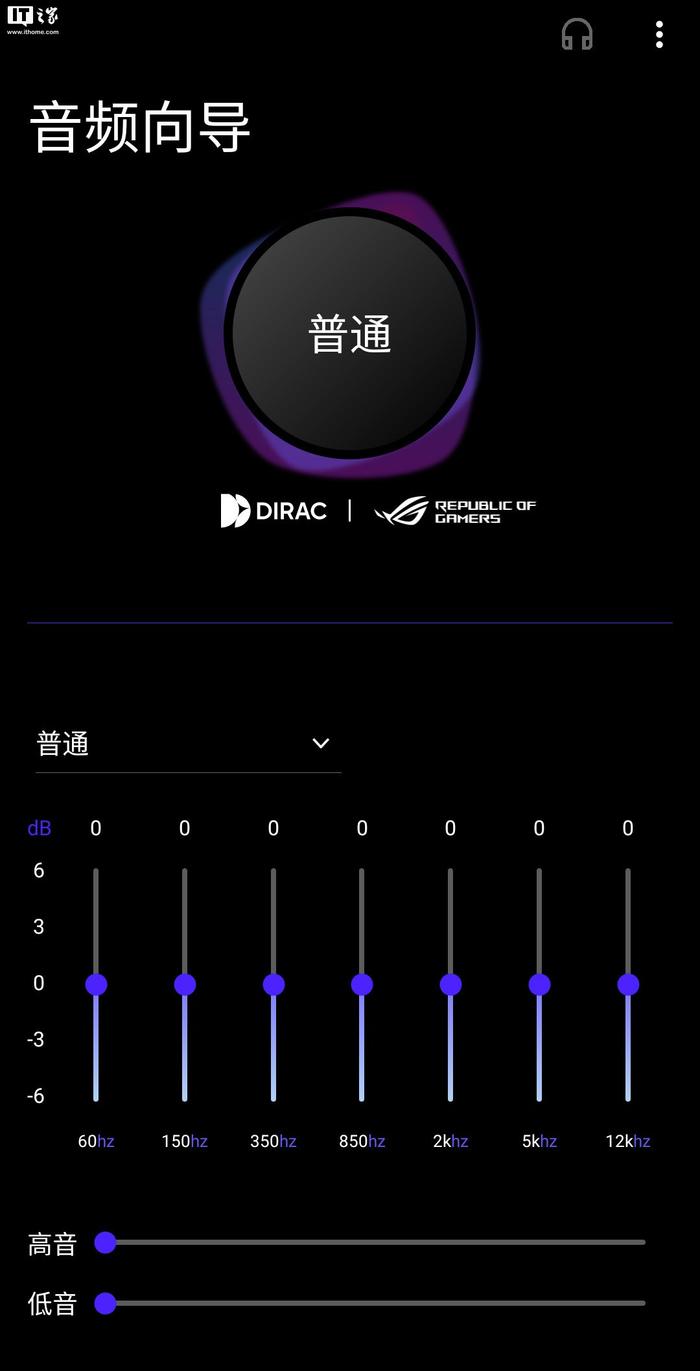Open the headphone audio output icon
Screen dimensions: 700x1371
click(x=577, y=35)
